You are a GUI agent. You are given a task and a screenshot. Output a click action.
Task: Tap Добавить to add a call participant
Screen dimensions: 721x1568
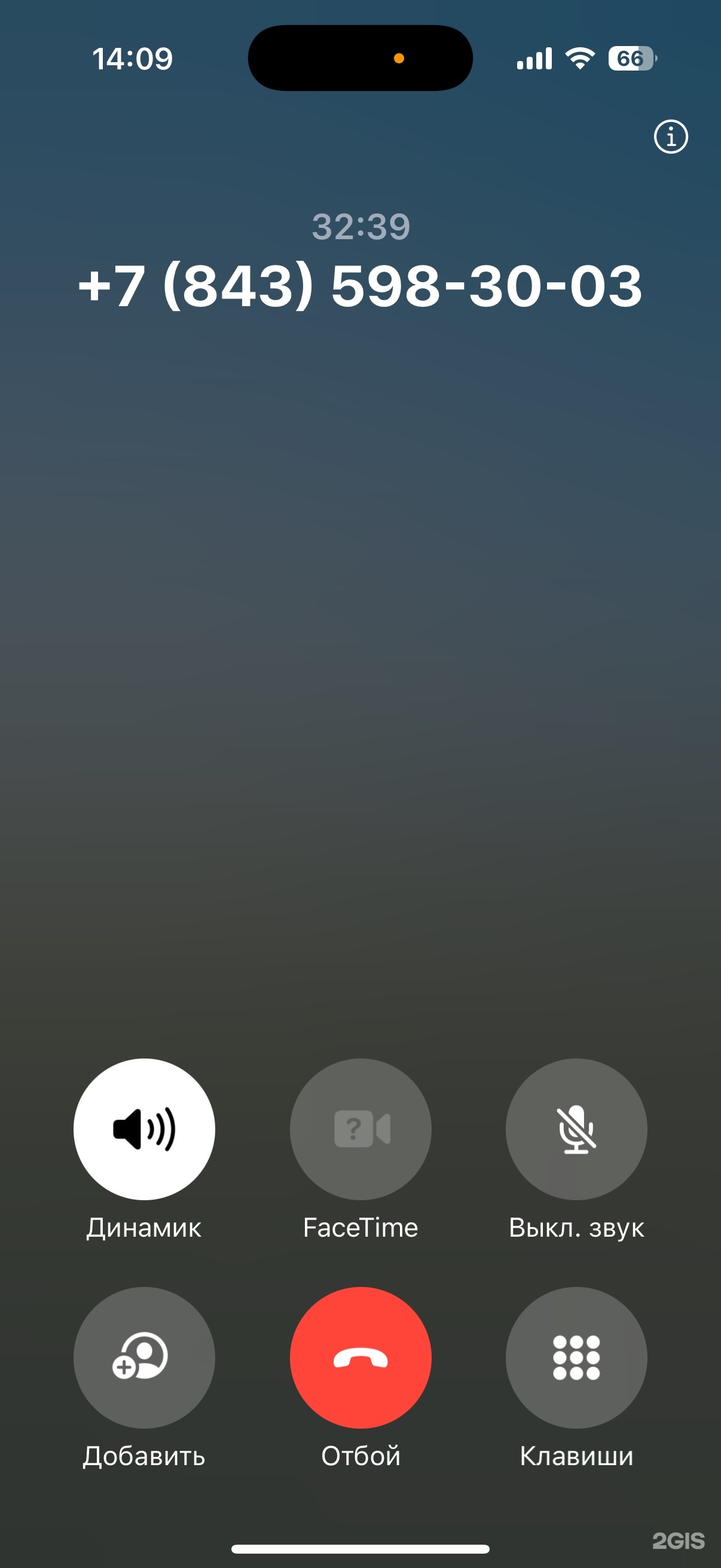144,1357
